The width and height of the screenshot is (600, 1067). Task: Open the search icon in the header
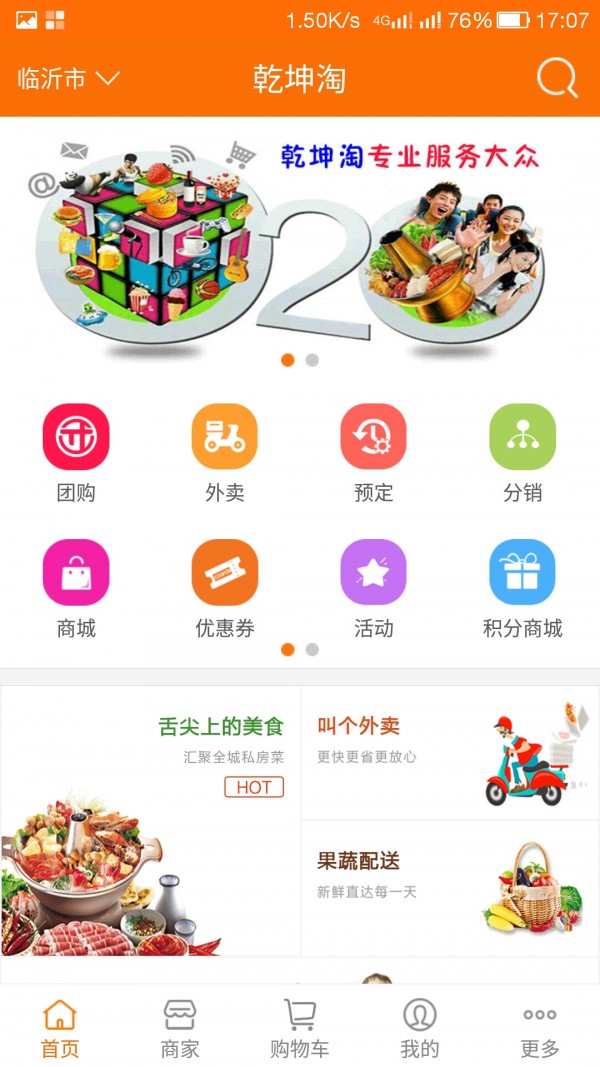pyautogui.click(x=557, y=78)
